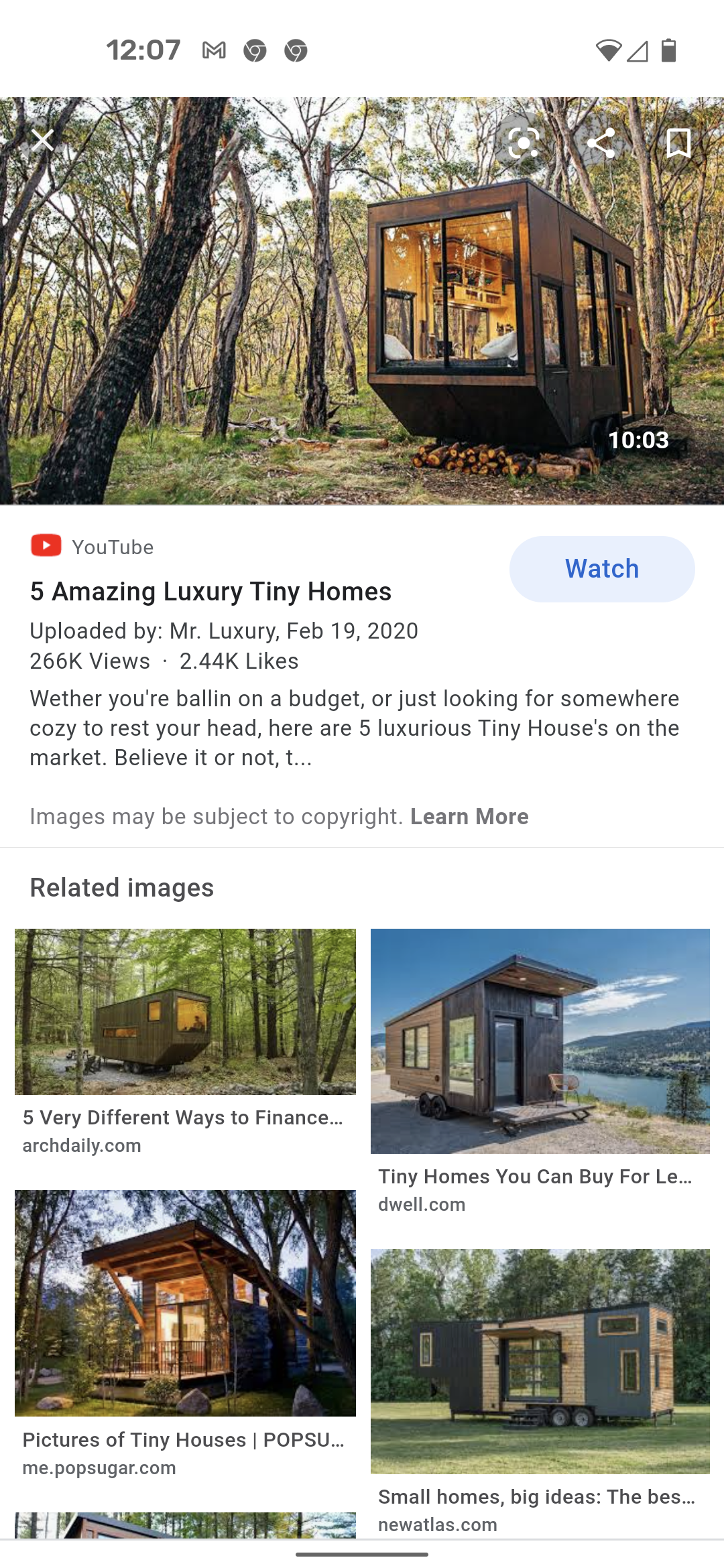
Task: Open the dwell.com tiny homes image
Action: click(x=540, y=1041)
